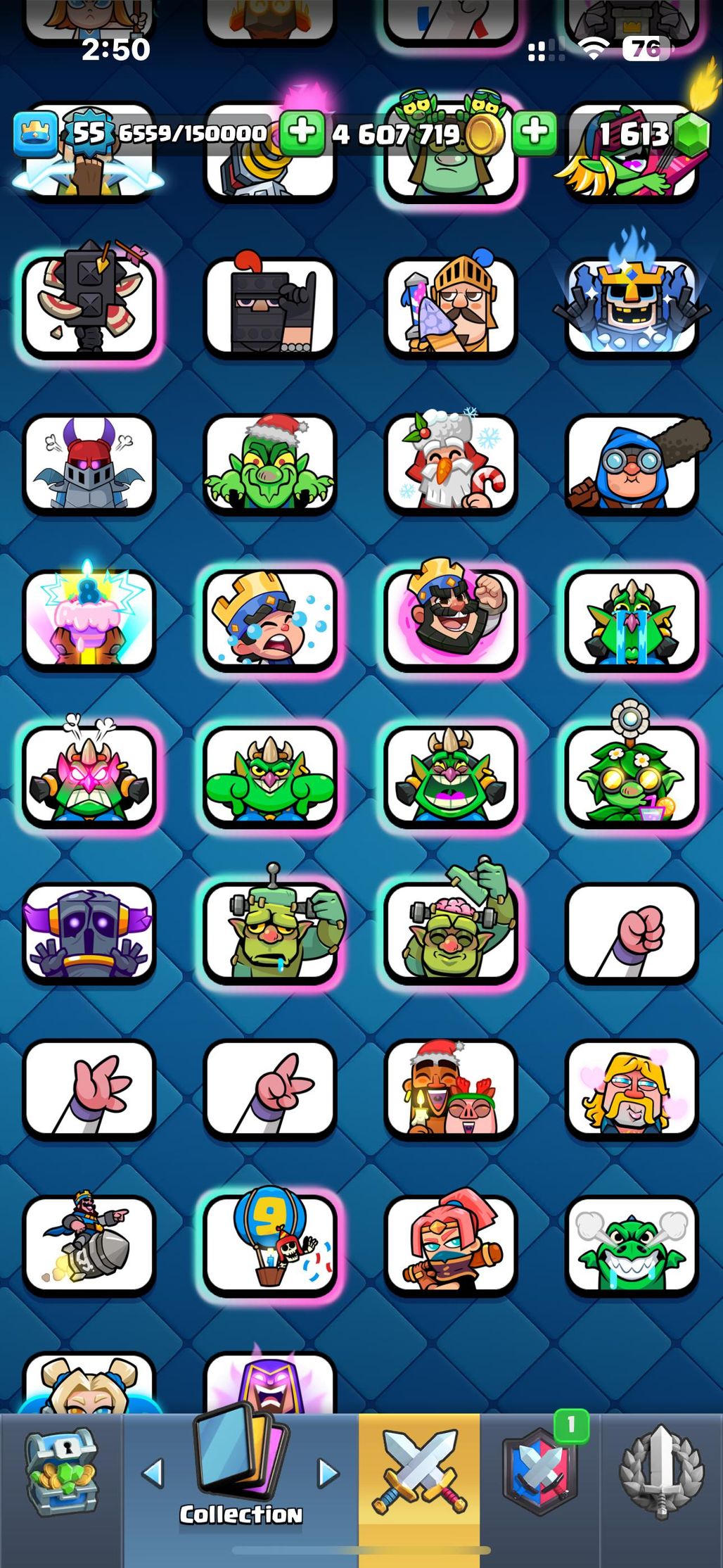
Task: Select the fist hand emote
Action: (x=632, y=932)
